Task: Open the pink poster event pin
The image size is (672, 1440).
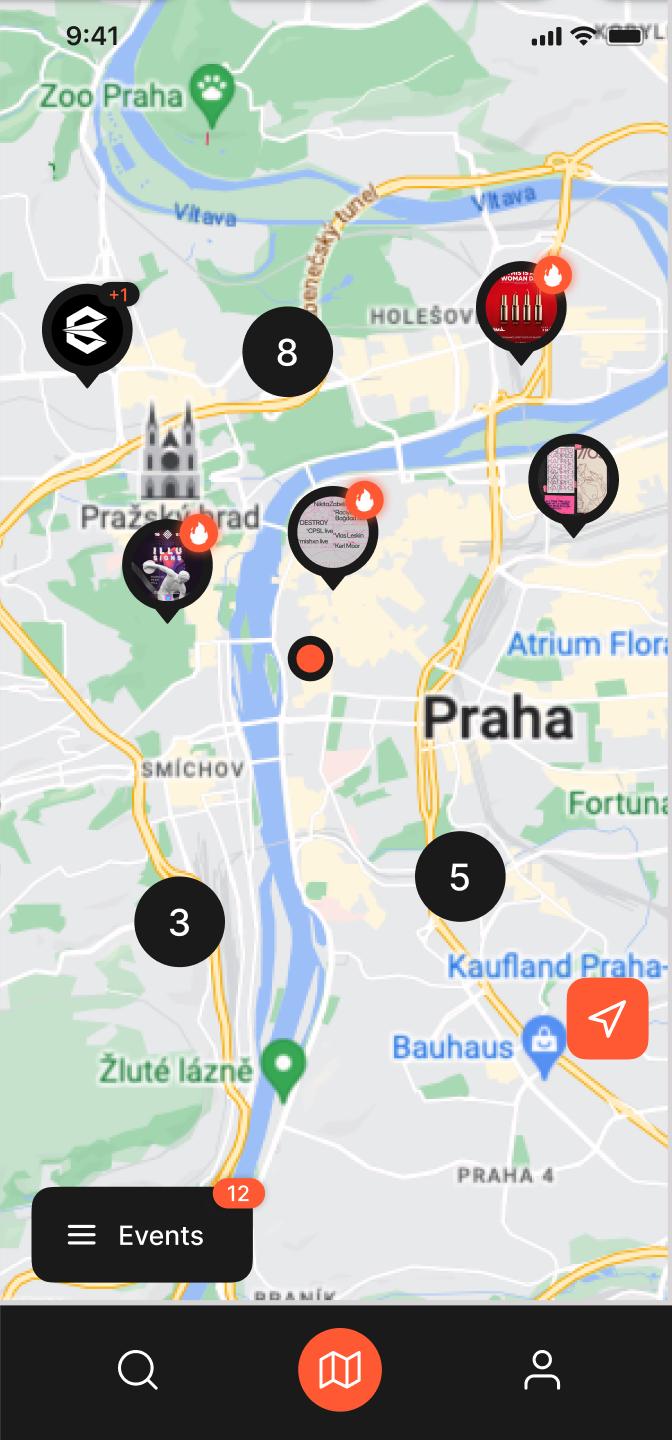Action: pos(573,480)
